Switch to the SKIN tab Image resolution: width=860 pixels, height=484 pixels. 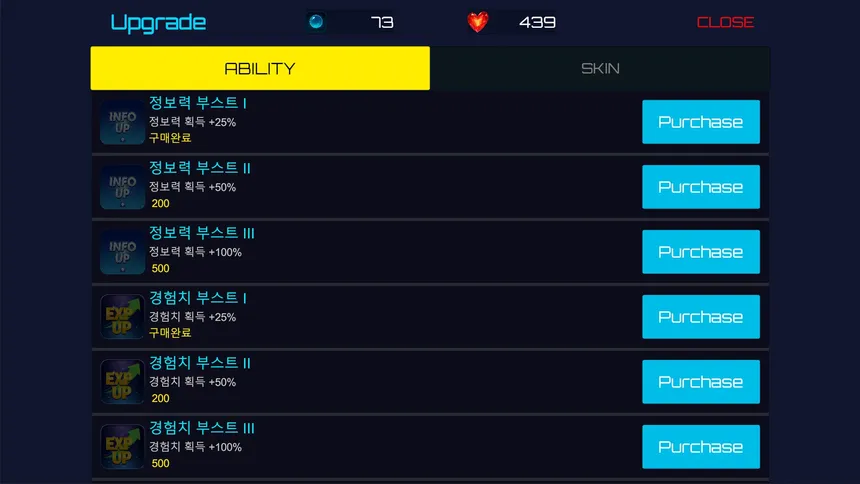click(x=600, y=68)
